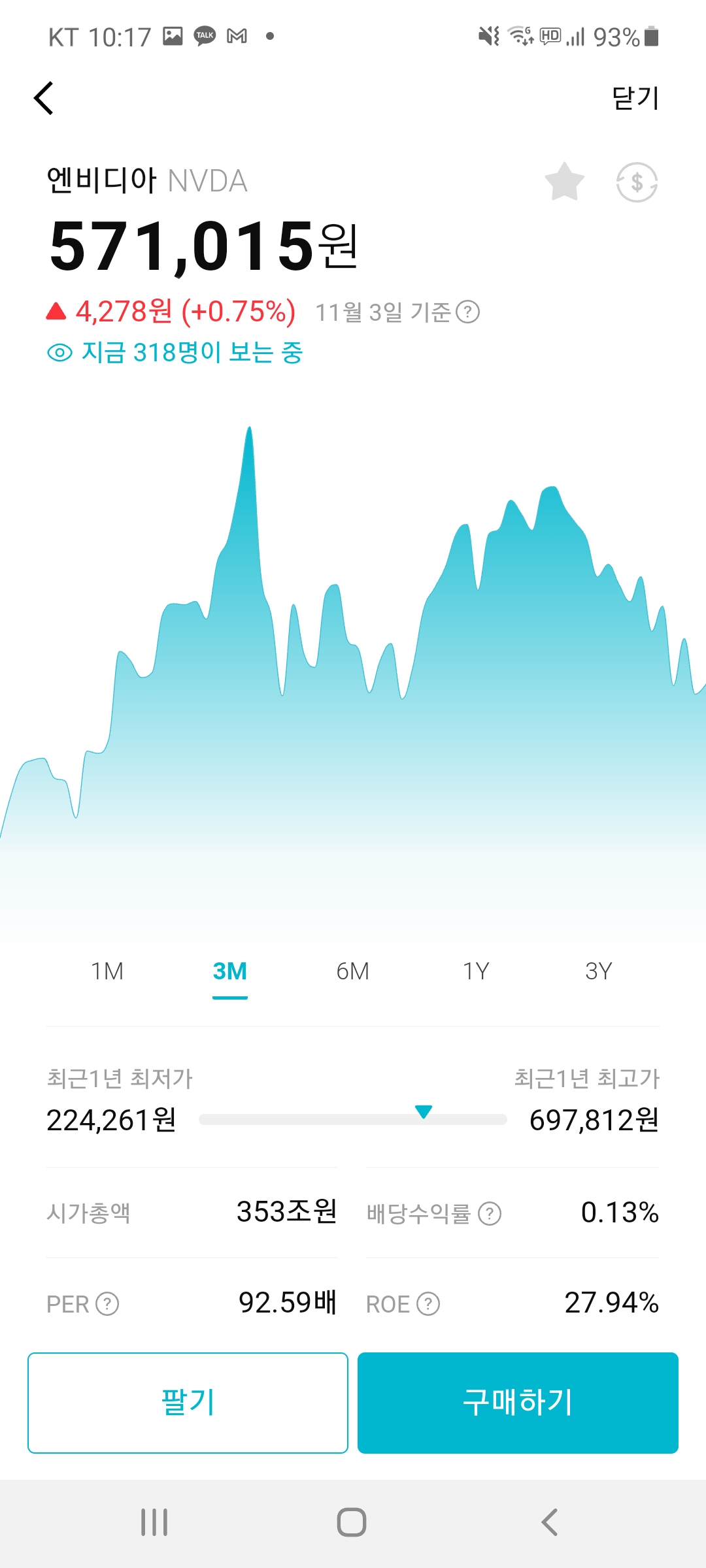The width and height of the screenshot is (706, 1568).
Task: Go back using the top-left arrow
Action: 43,99
